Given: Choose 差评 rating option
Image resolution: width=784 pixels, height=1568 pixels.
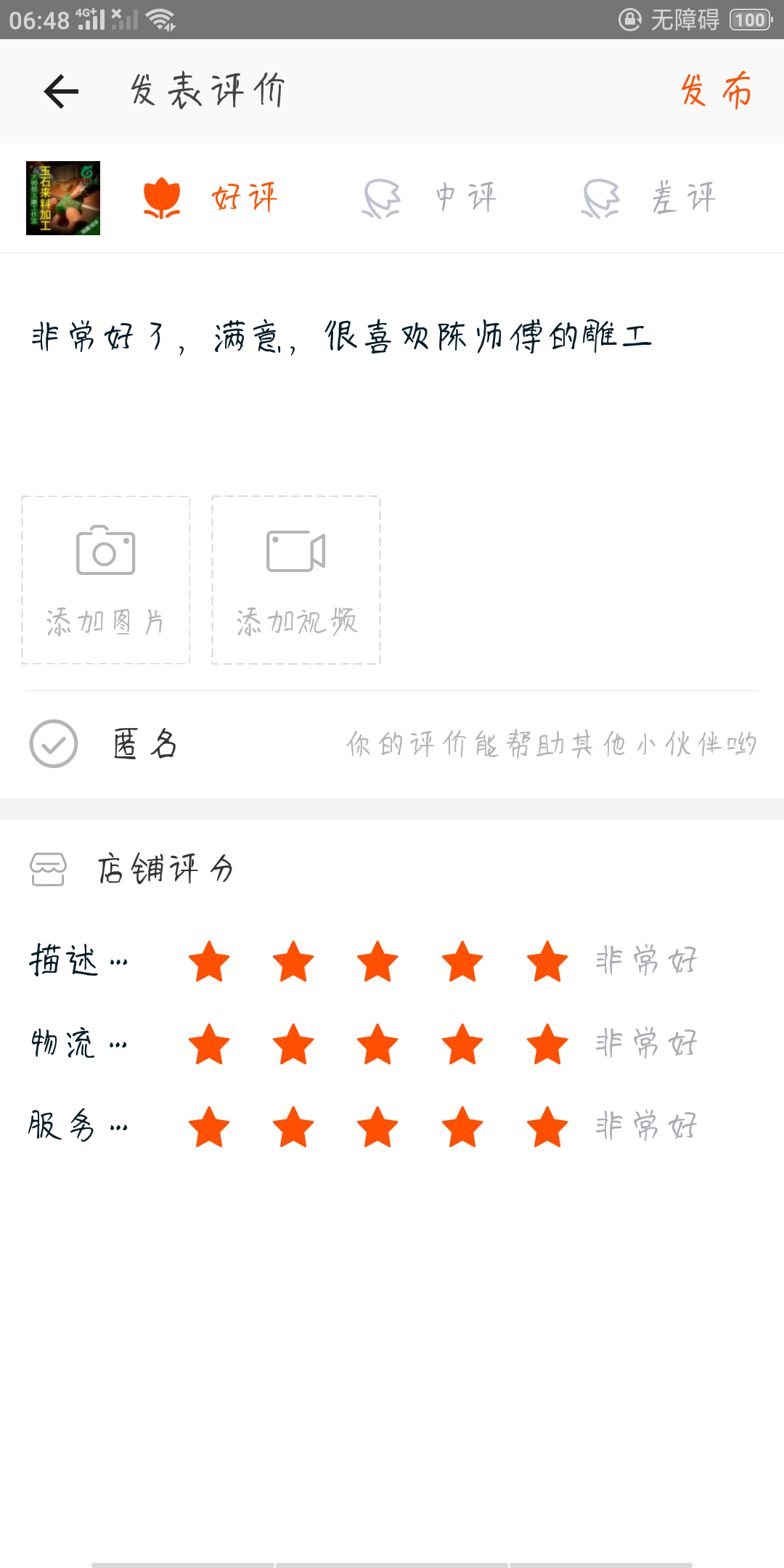Looking at the screenshot, I should (649, 197).
